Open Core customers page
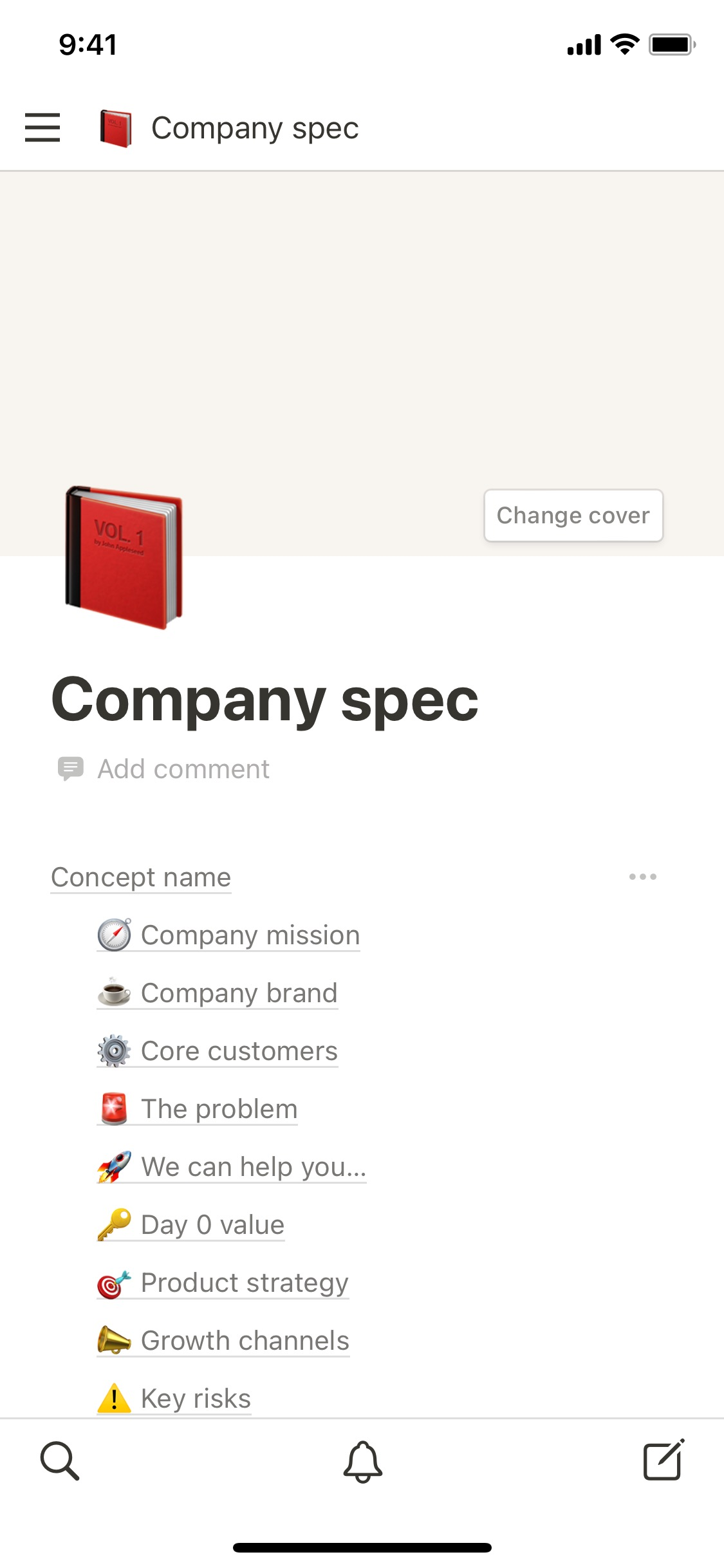 click(x=238, y=1051)
